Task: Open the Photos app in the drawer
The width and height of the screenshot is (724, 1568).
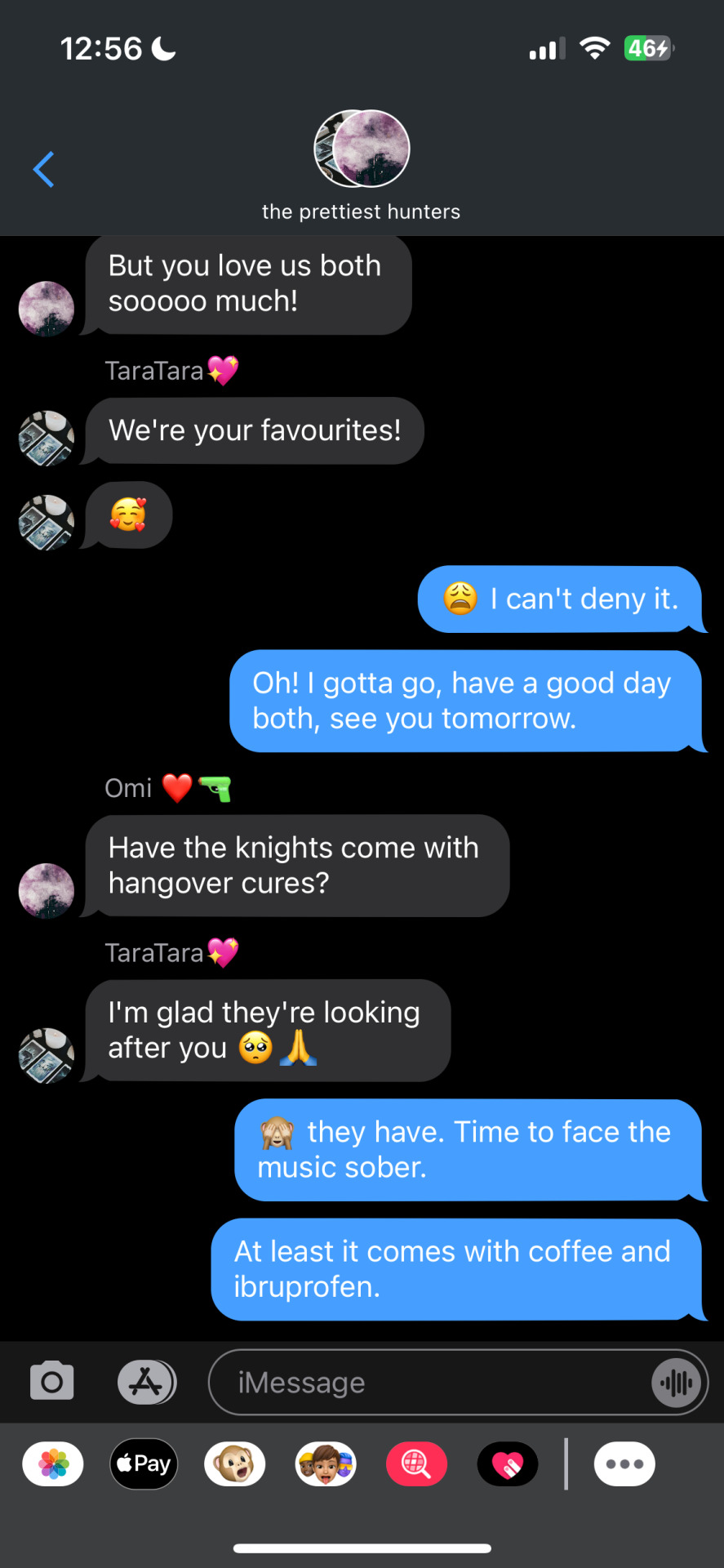Action: click(x=53, y=1464)
